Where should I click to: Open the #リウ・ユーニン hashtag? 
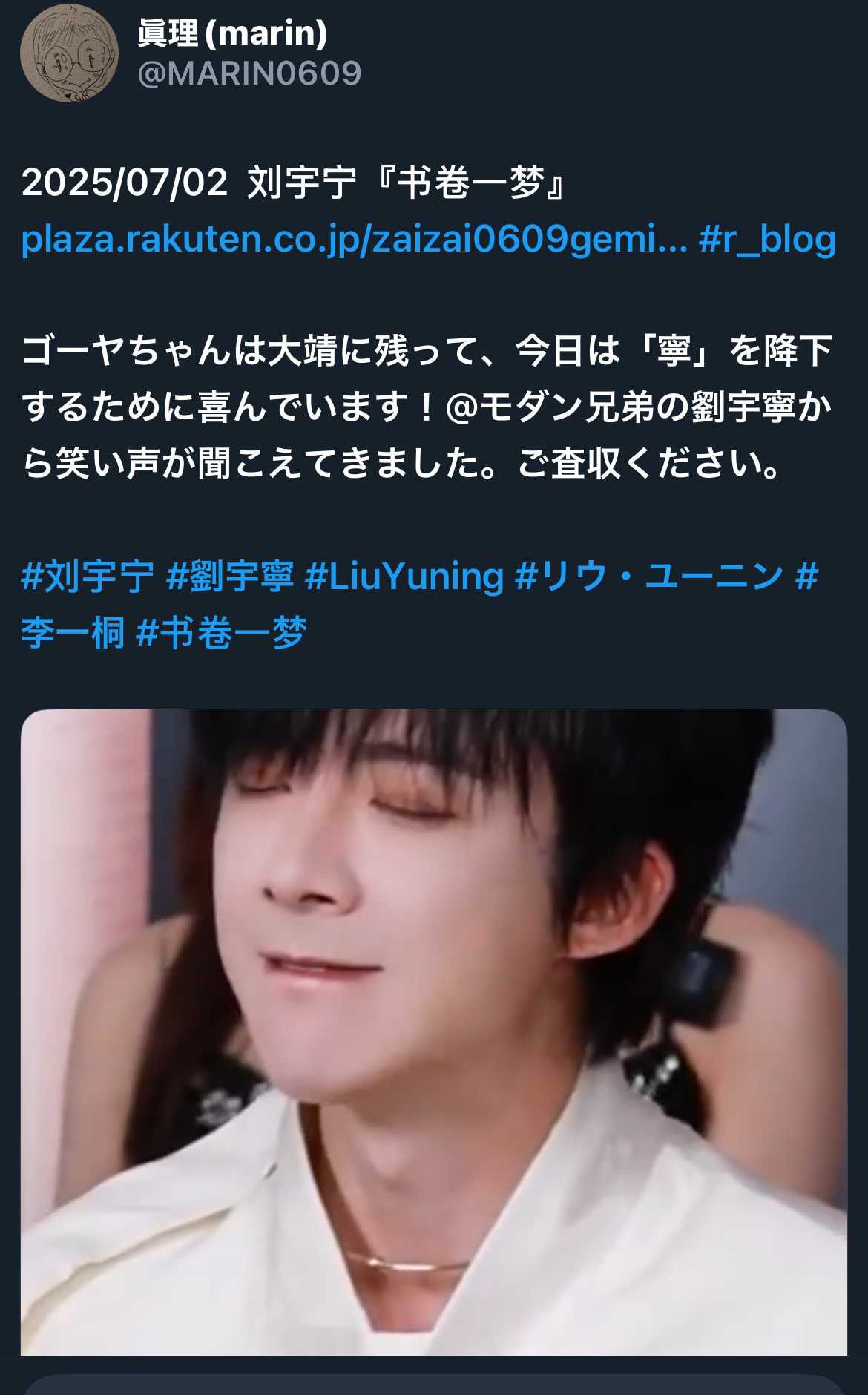[x=649, y=577]
